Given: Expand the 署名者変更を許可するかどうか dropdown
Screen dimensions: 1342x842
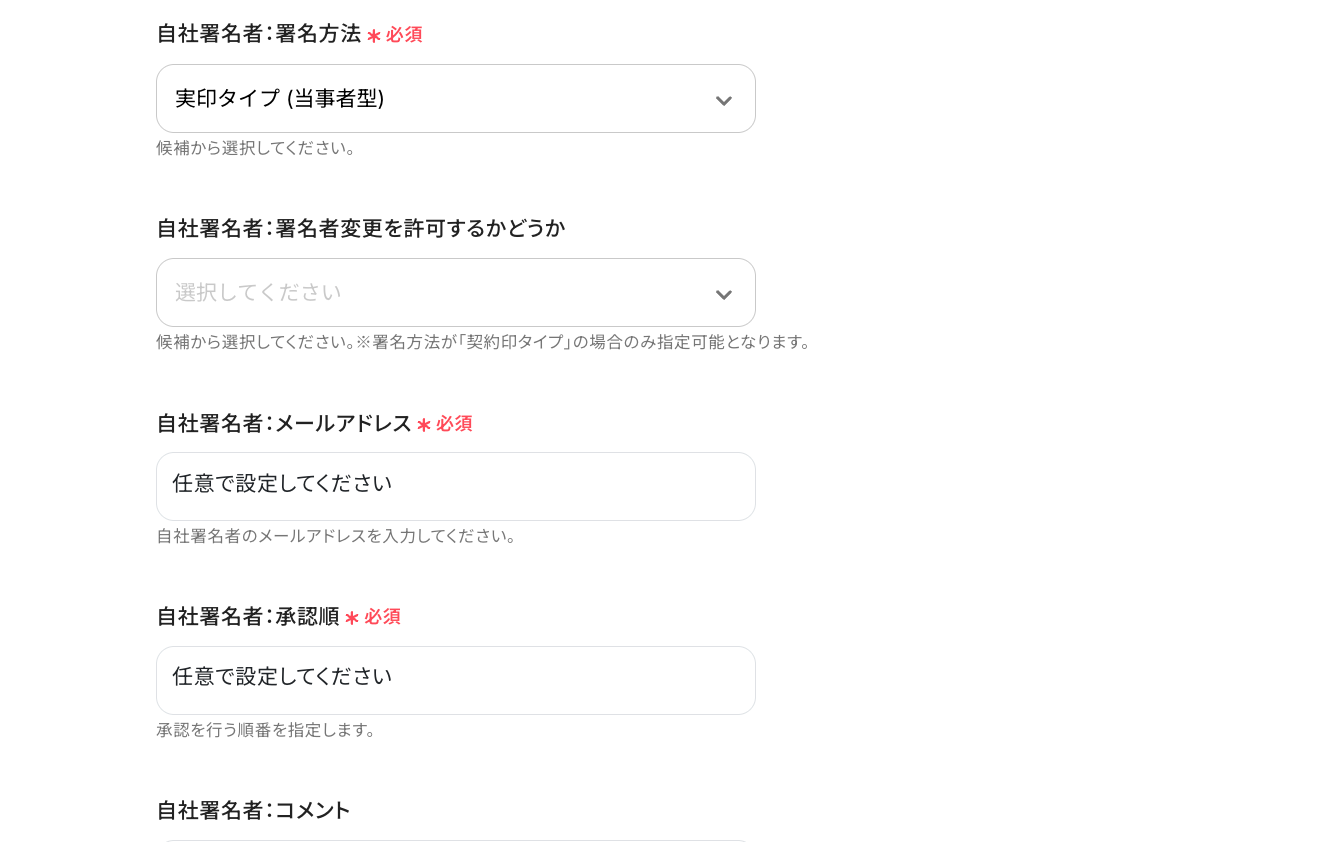Looking at the screenshot, I should tap(455, 293).
